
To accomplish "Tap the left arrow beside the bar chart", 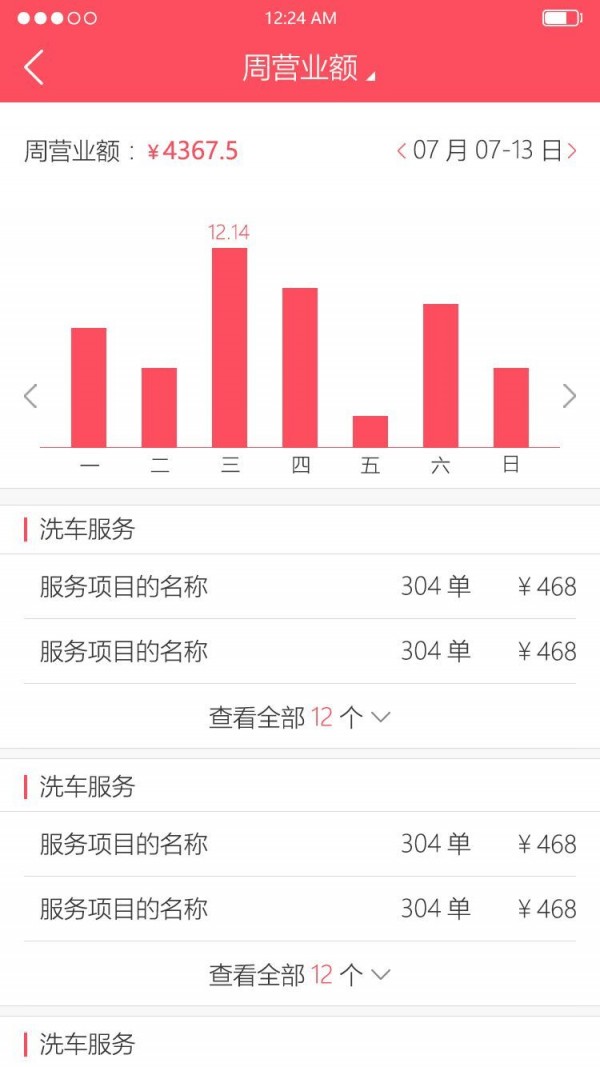I will (30, 396).
